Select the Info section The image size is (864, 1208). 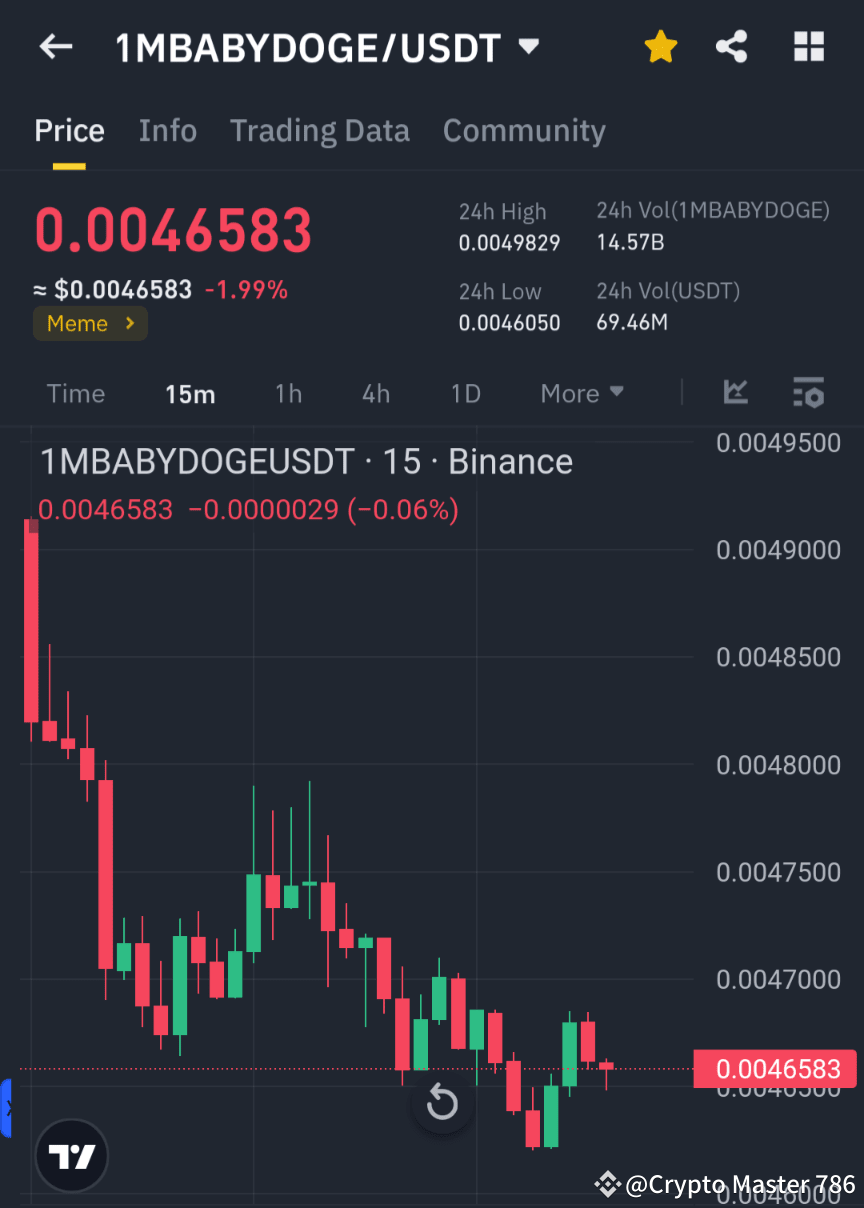[167, 130]
